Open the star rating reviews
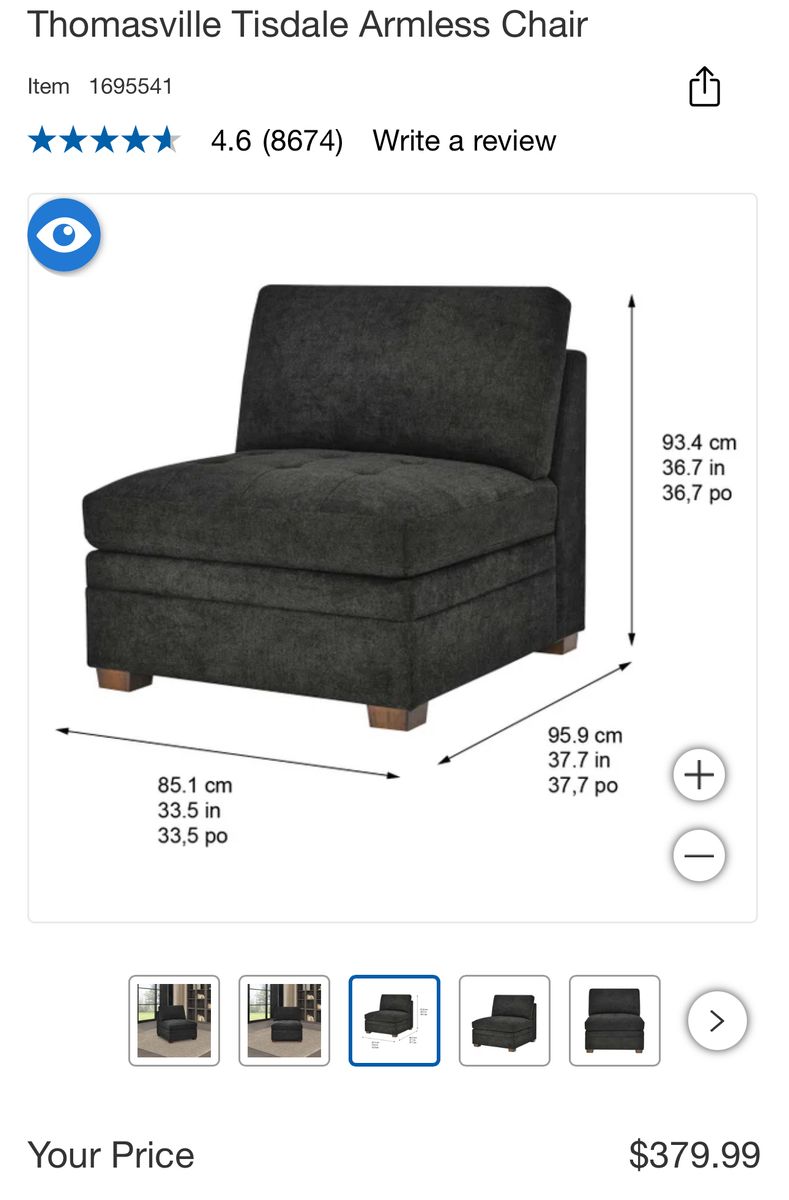Viewport: 789px width, 1200px height. tap(104, 141)
